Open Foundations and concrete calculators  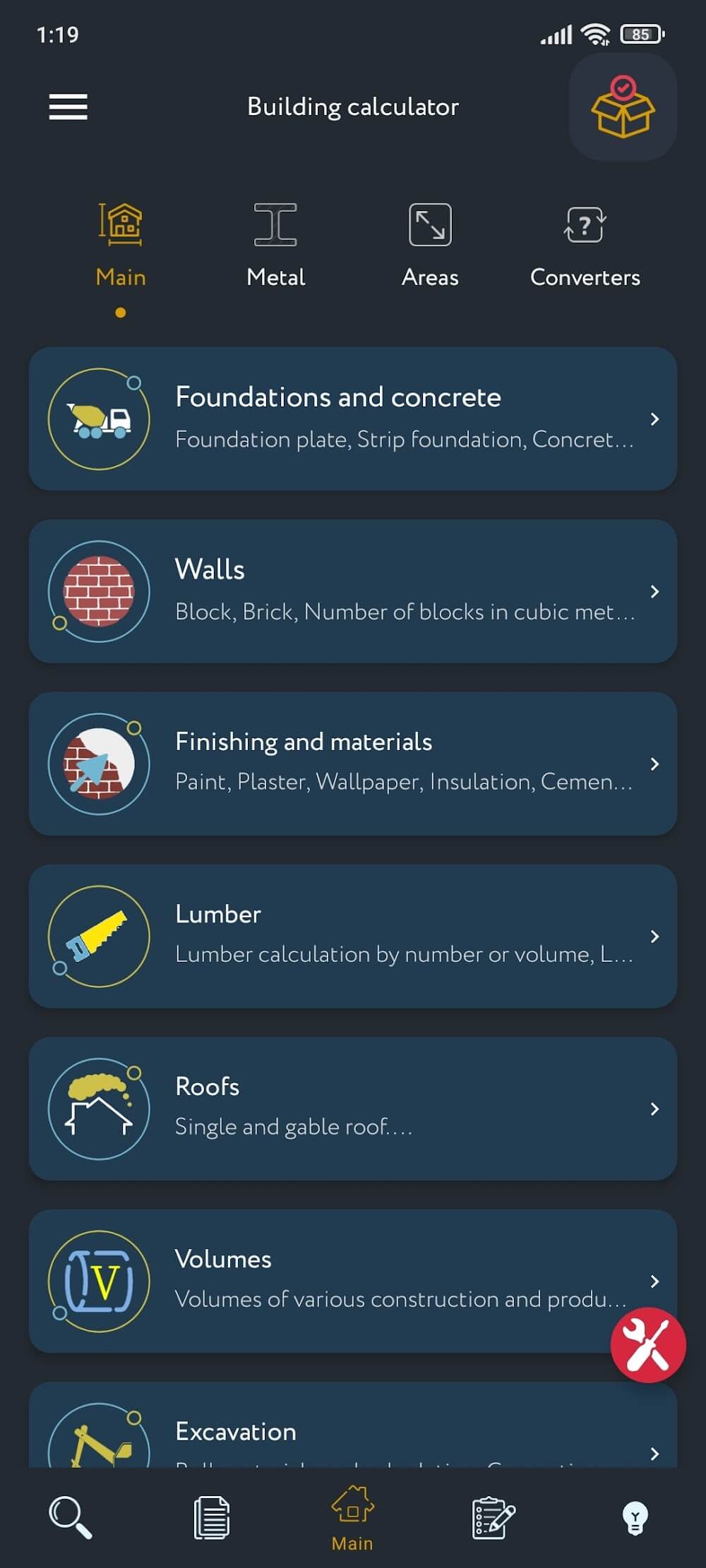coord(353,418)
